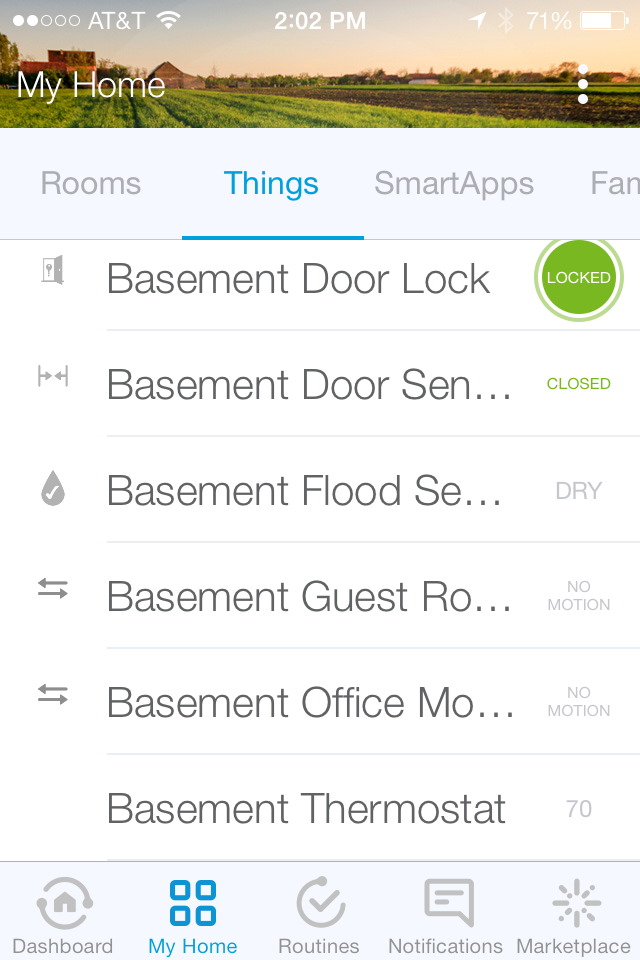Open the Basement Door Sensor row
This screenshot has height=960, width=640.
(308, 384)
